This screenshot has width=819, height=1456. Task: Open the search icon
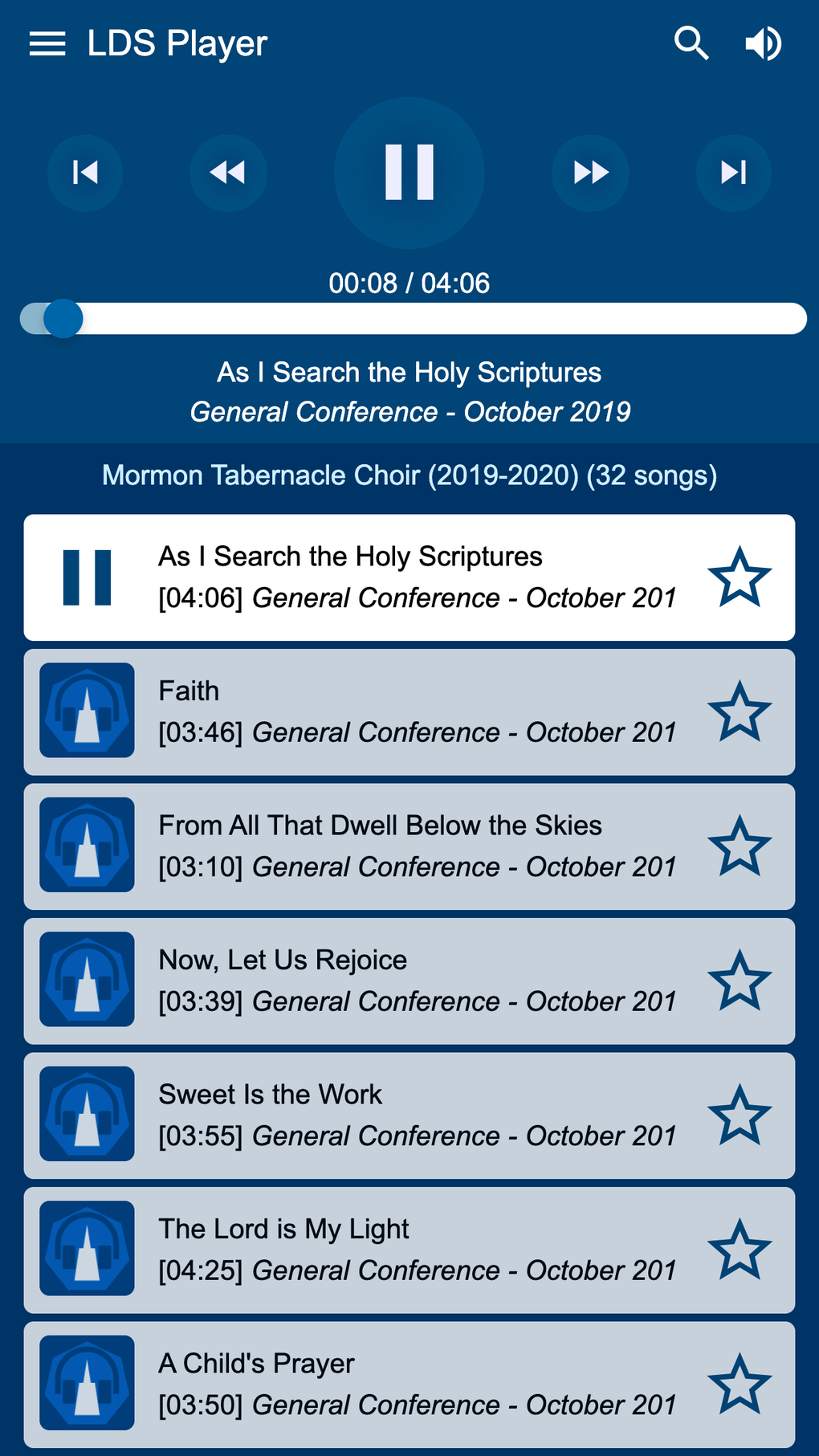point(691,43)
